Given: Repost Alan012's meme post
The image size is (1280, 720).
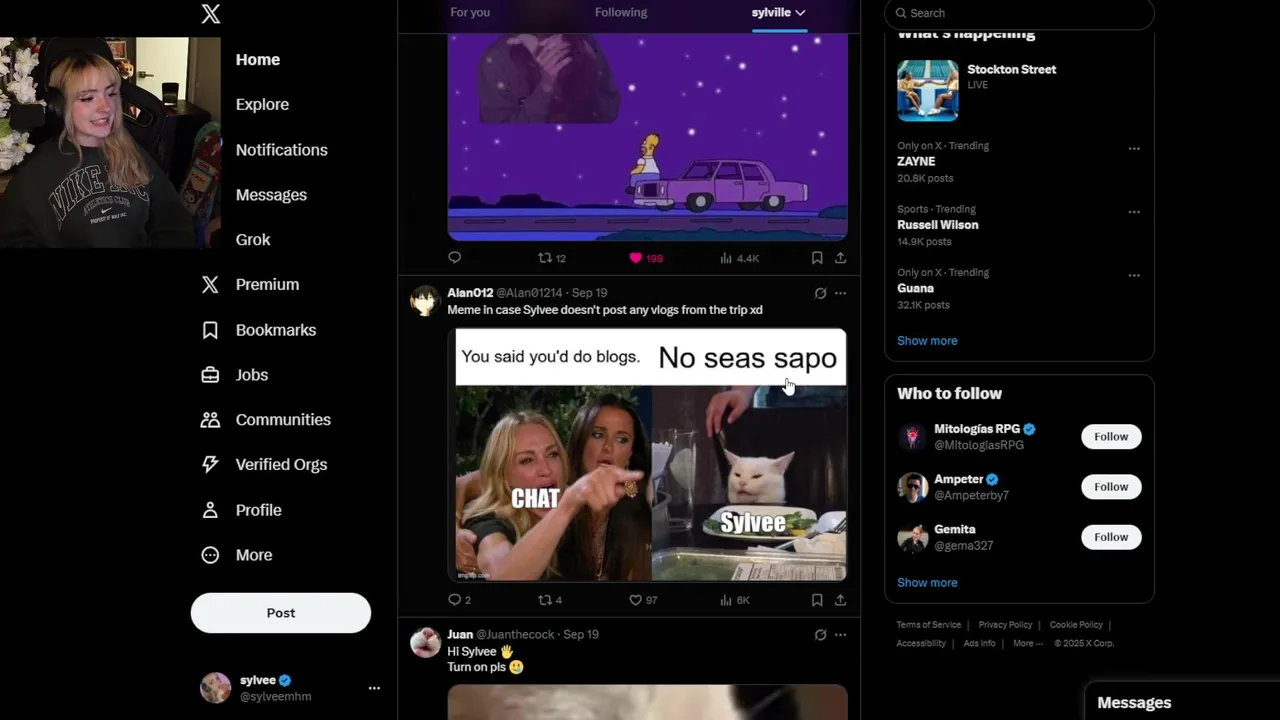Looking at the screenshot, I should click(x=545, y=600).
